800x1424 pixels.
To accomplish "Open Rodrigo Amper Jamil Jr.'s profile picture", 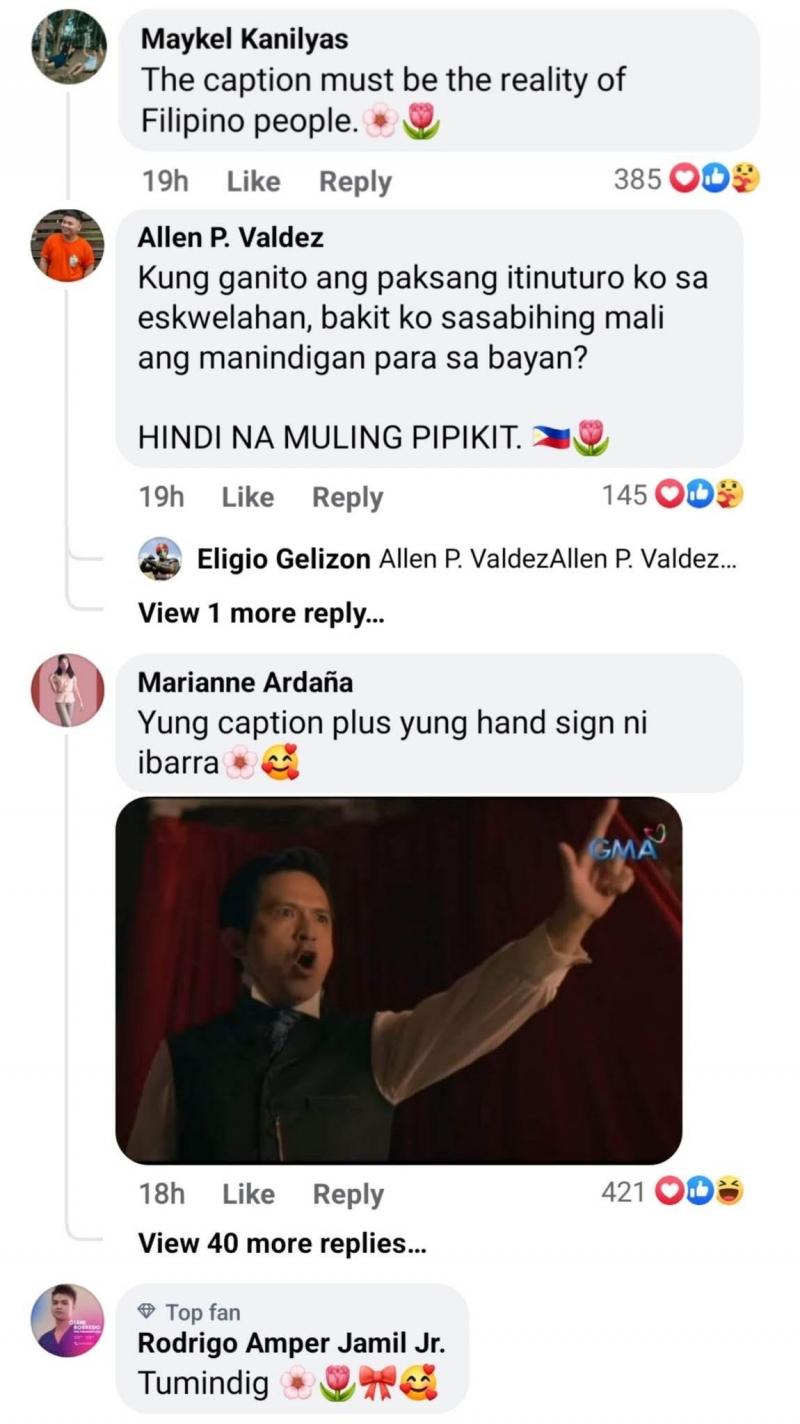I will [x=67, y=1320].
